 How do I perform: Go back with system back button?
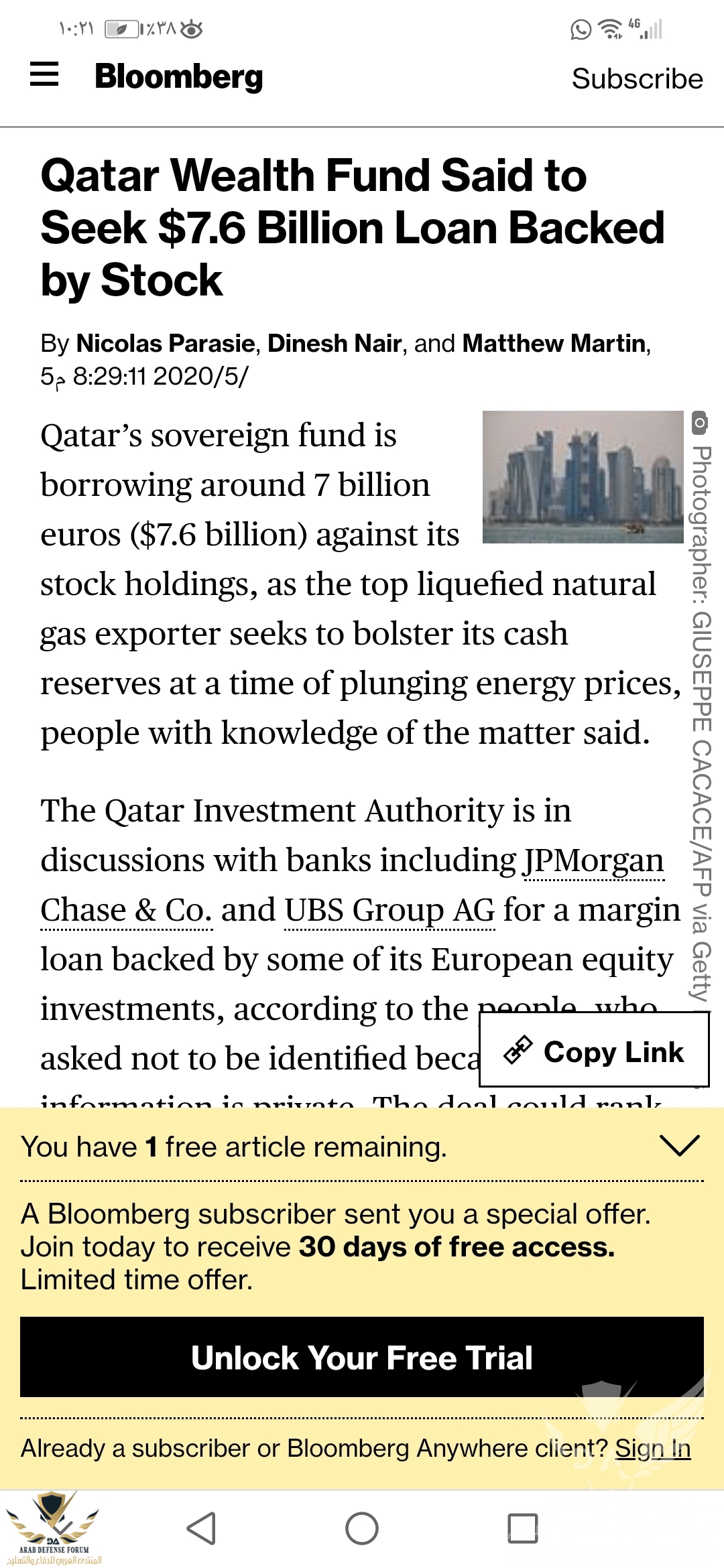coord(201,1528)
